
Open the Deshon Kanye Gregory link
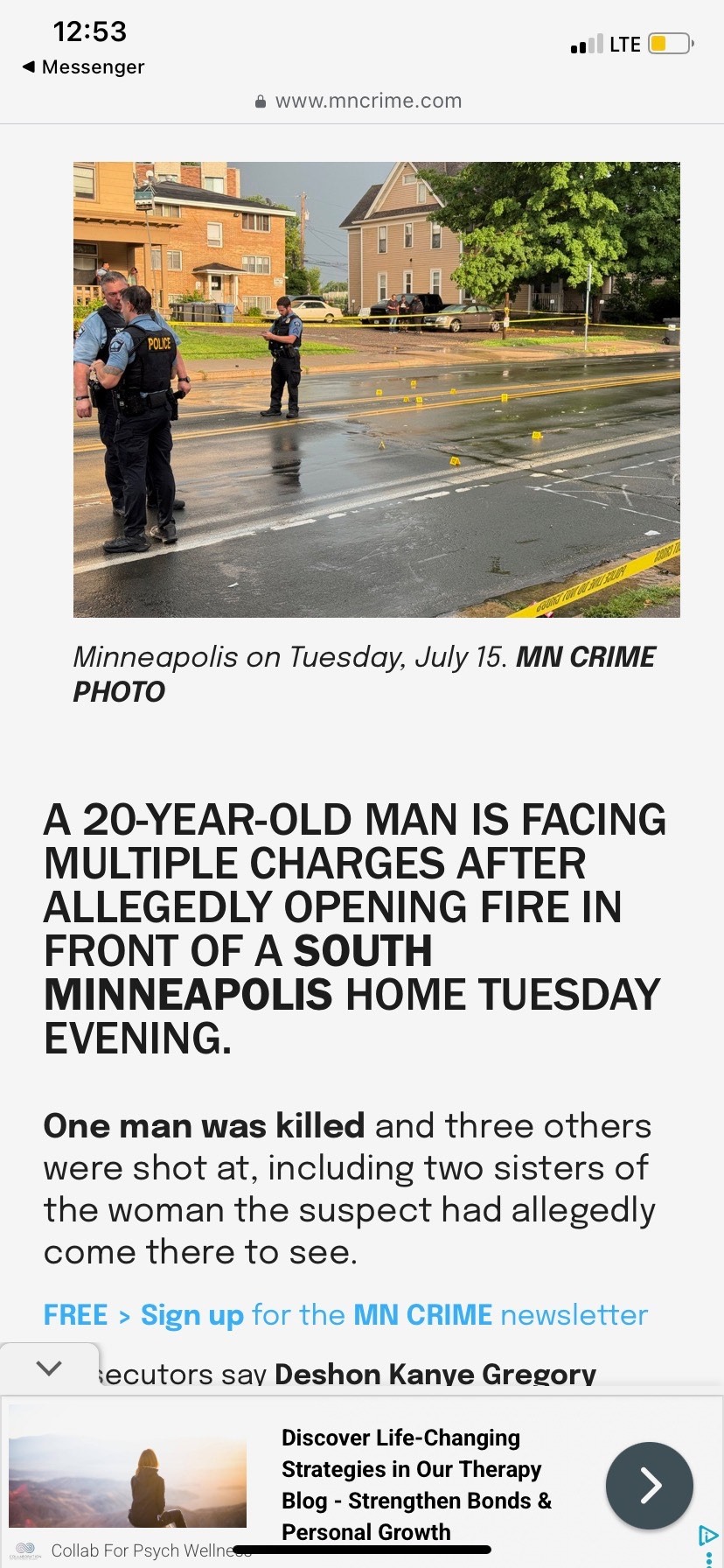coord(435,1374)
